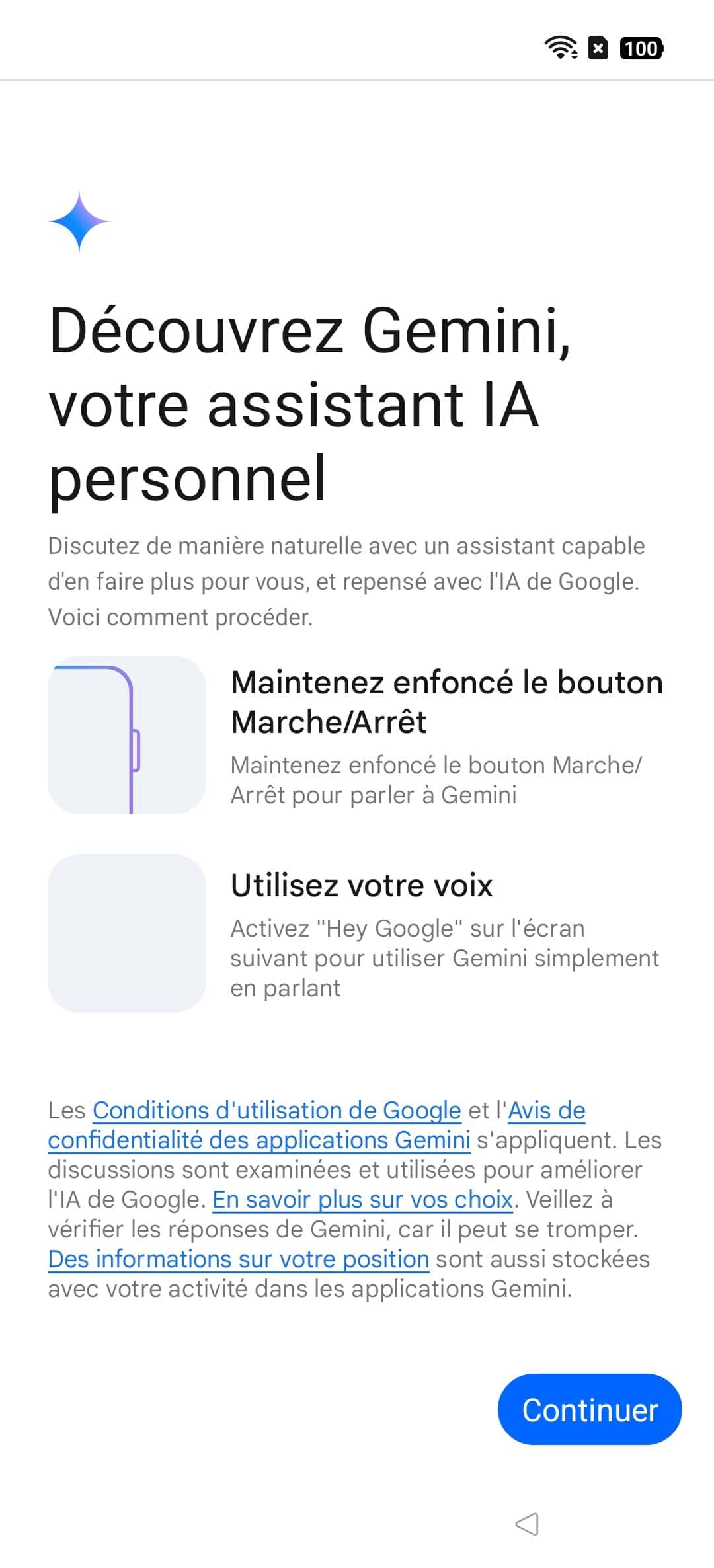Open En savoir plus sur vos choix

[362, 1200]
